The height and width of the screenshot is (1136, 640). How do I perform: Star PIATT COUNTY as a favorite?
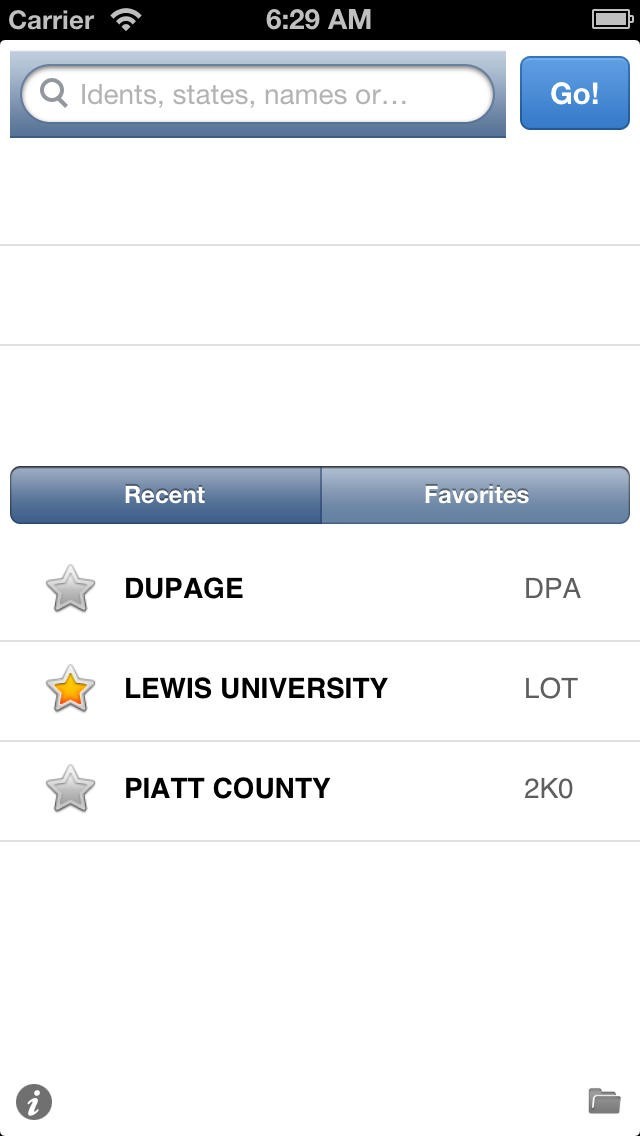(x=70, y=789)
